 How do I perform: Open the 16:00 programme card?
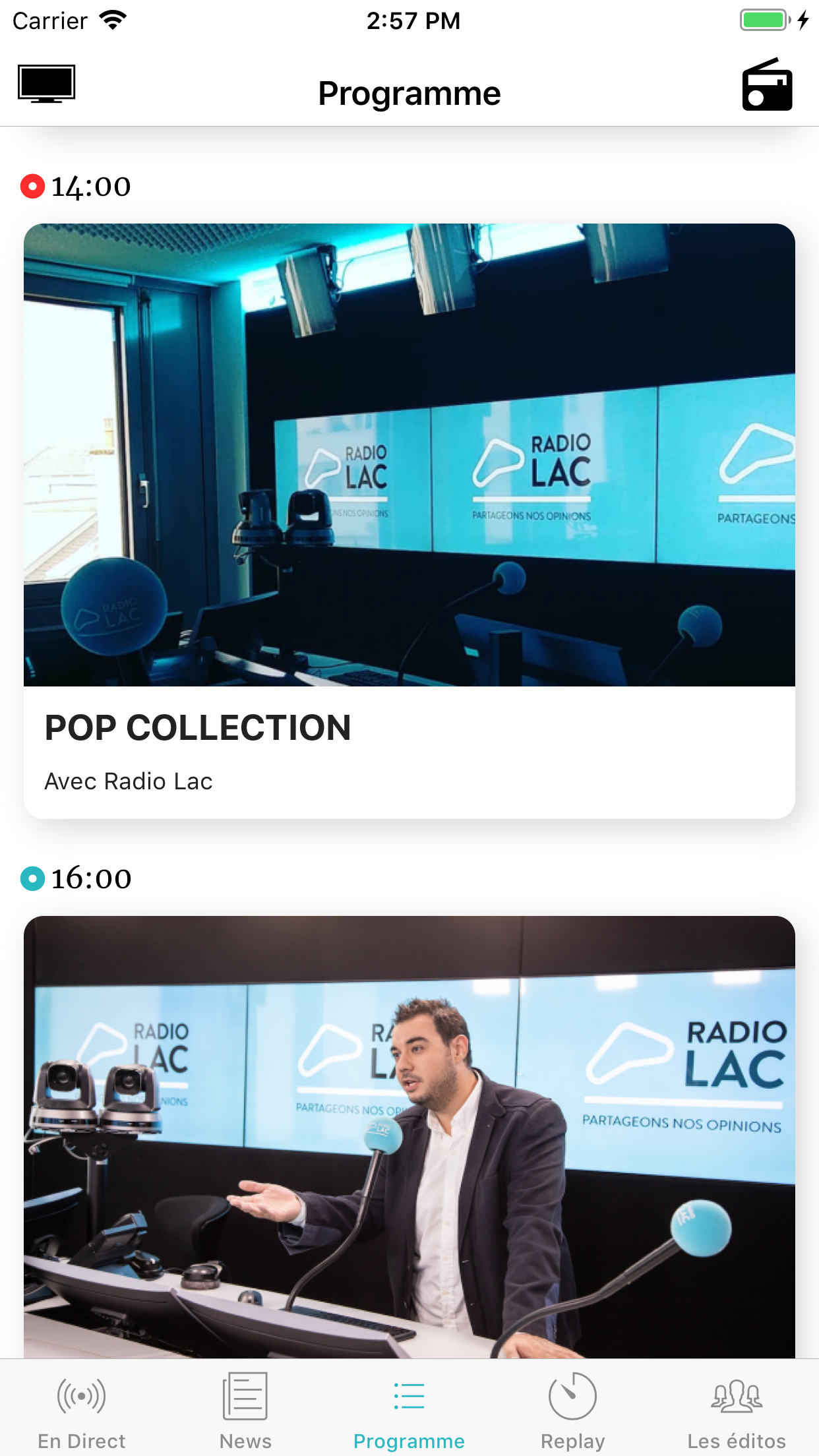click(x=409, y=1137)
